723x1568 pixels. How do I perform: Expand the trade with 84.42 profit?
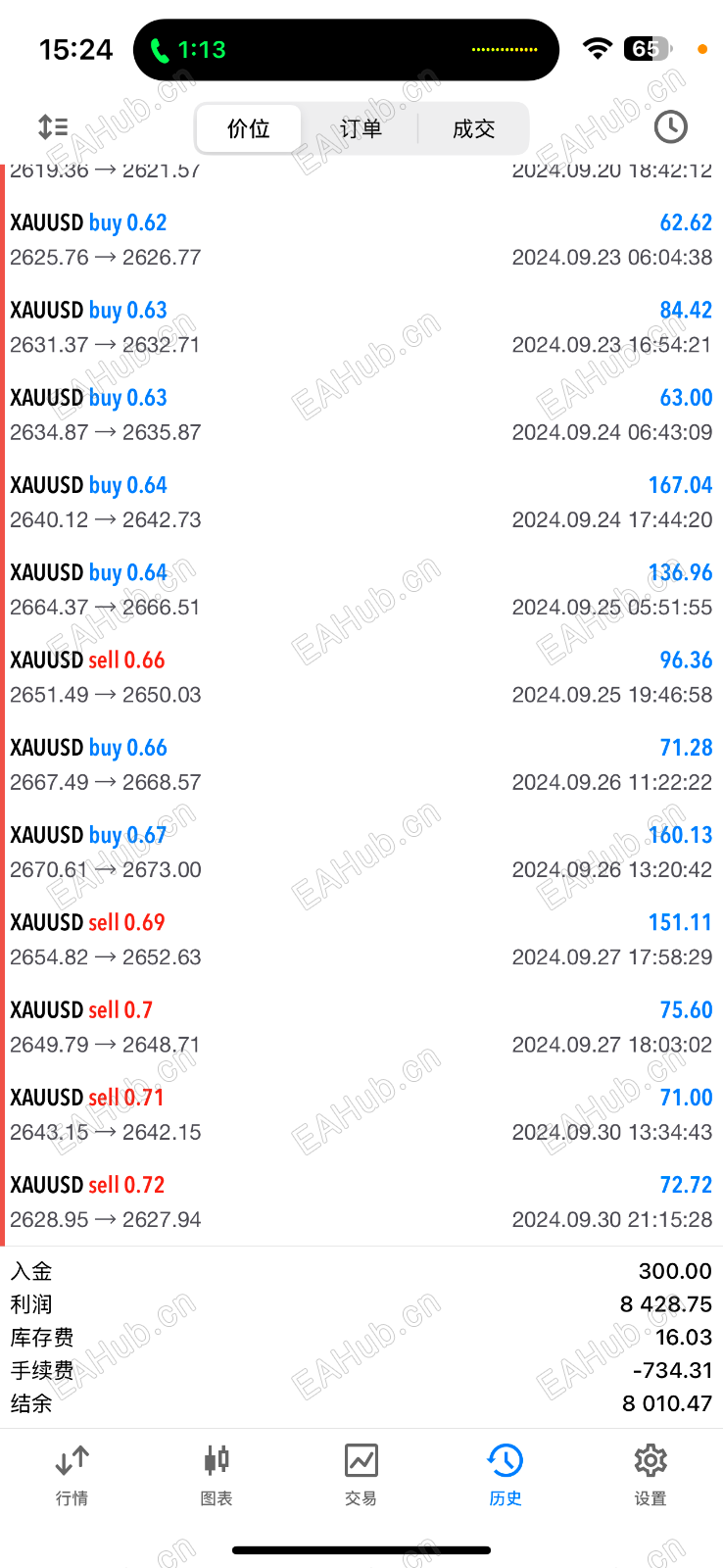(x=361, y=327)
